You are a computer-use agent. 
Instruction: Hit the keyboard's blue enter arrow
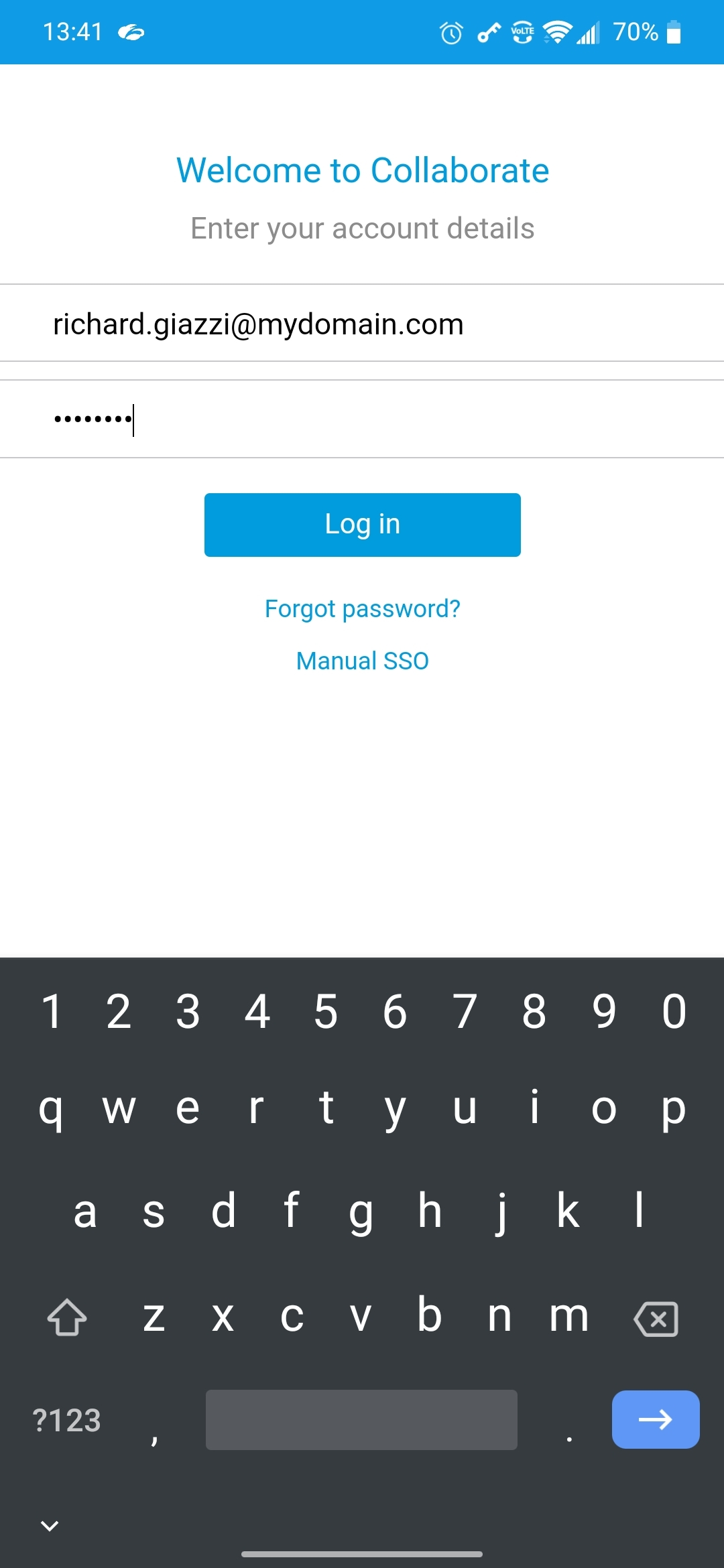(x=655, y=1419)
